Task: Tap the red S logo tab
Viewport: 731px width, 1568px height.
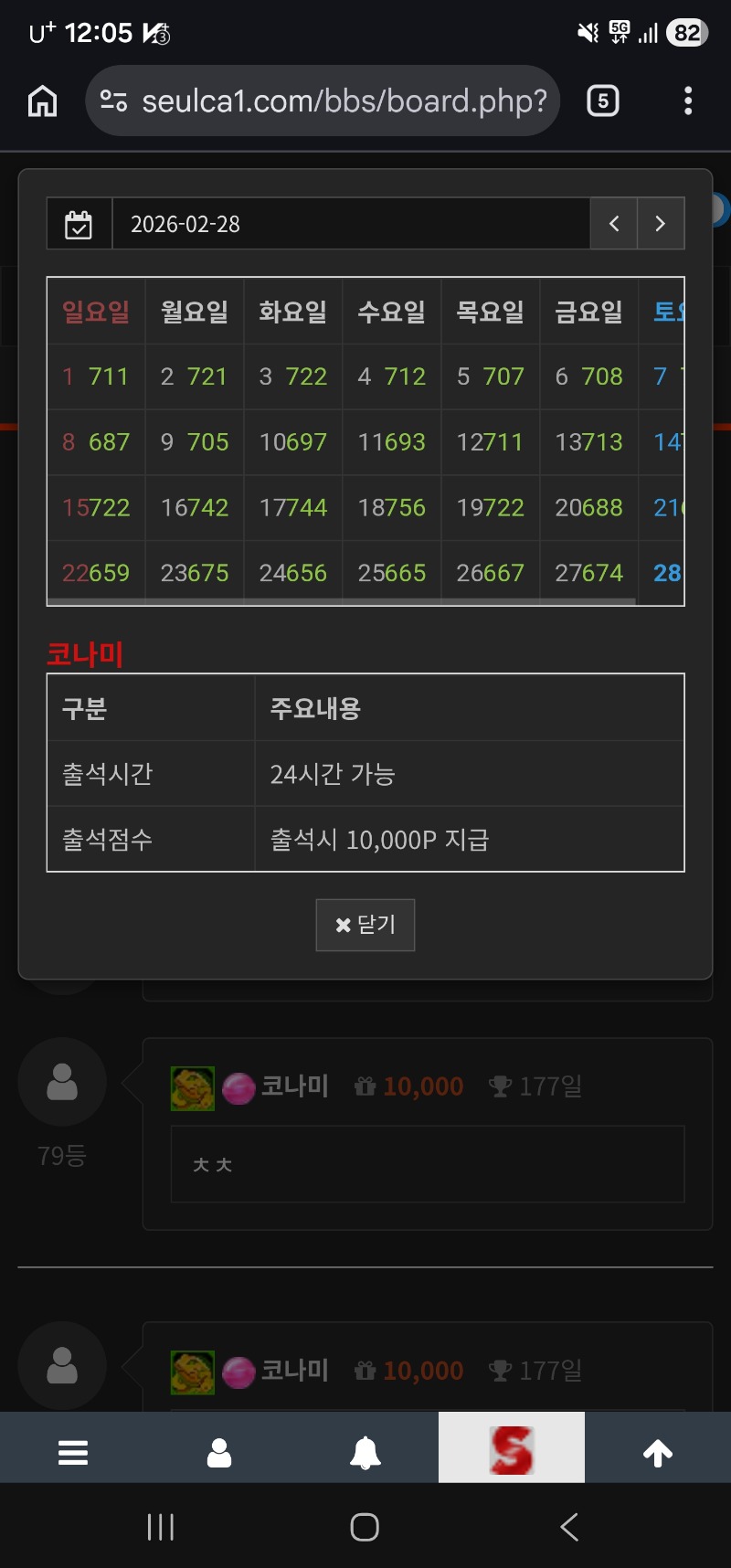Action: click(512, 1450)
